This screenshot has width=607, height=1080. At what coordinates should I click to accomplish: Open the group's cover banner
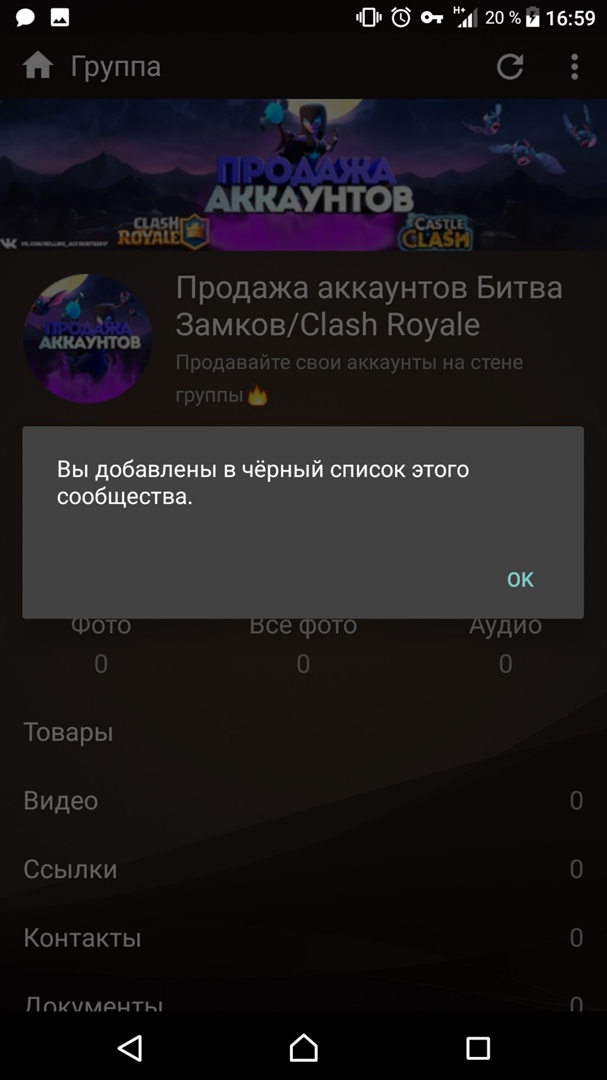click(303, 174)
